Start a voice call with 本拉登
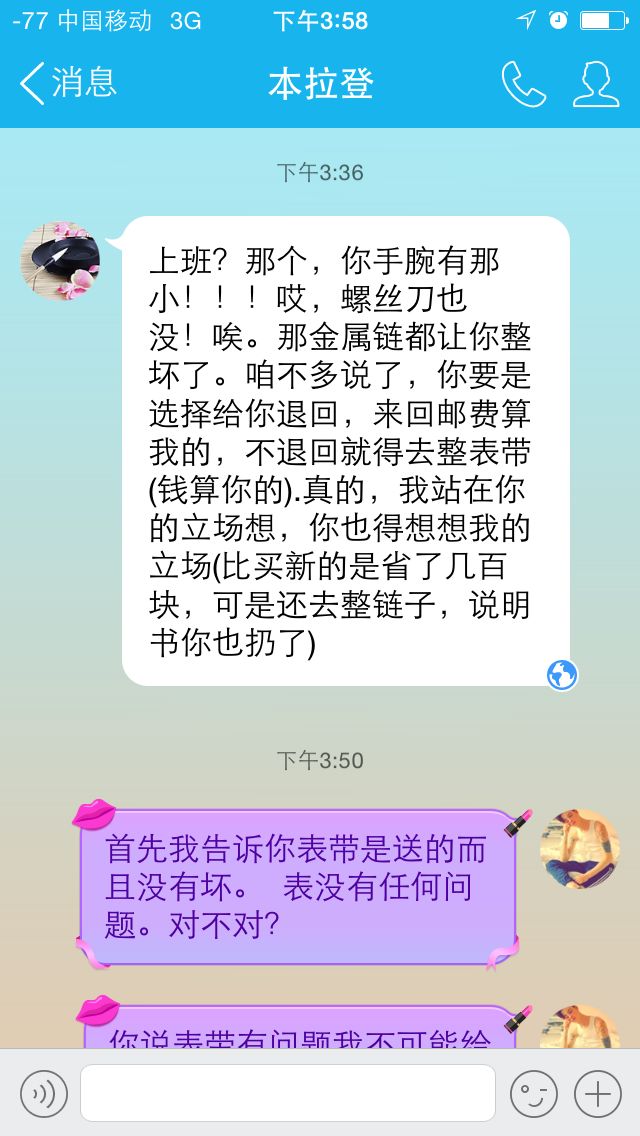640x1136 pixels. [524, 84]
